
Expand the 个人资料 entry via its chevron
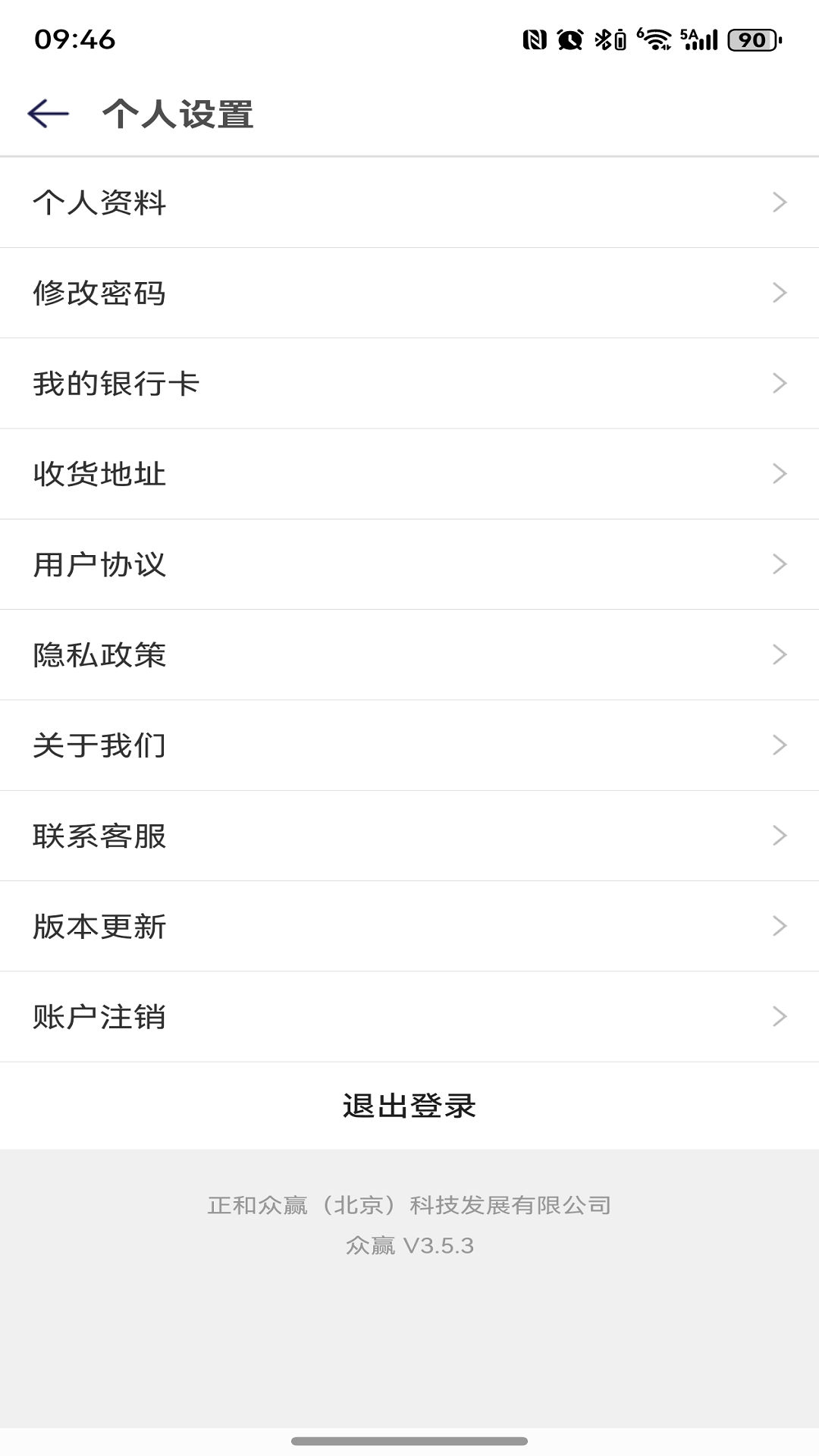[778, 202]
